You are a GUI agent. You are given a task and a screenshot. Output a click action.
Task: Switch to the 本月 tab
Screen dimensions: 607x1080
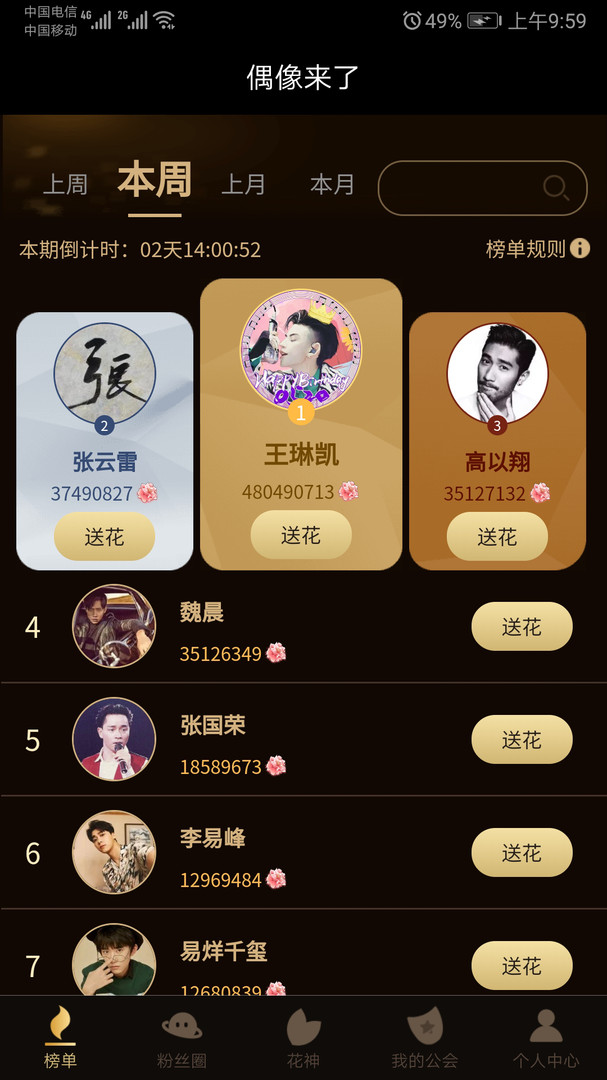click(332, 185)
